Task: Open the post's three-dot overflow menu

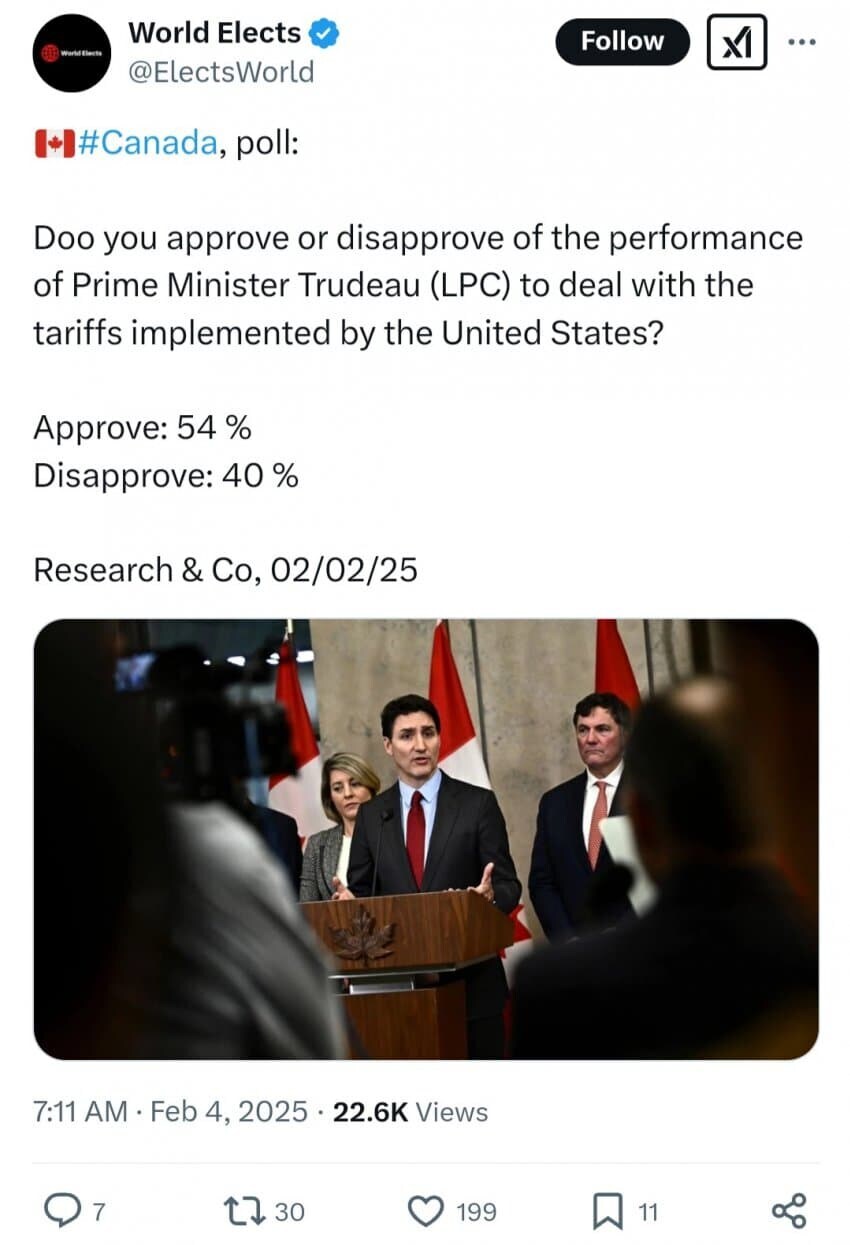Action: click(803, 42)
